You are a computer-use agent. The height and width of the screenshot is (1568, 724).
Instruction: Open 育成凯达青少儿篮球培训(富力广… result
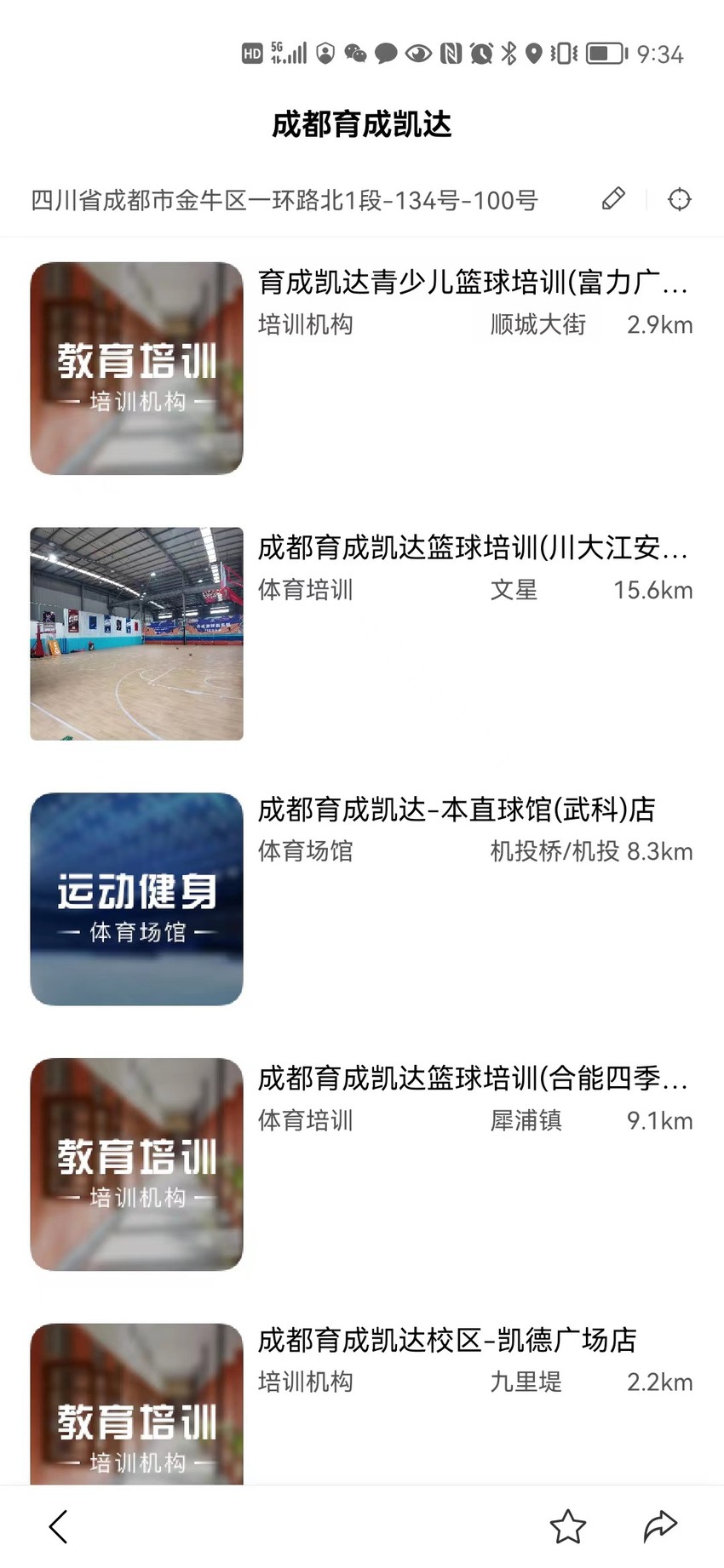click(362, 369)
